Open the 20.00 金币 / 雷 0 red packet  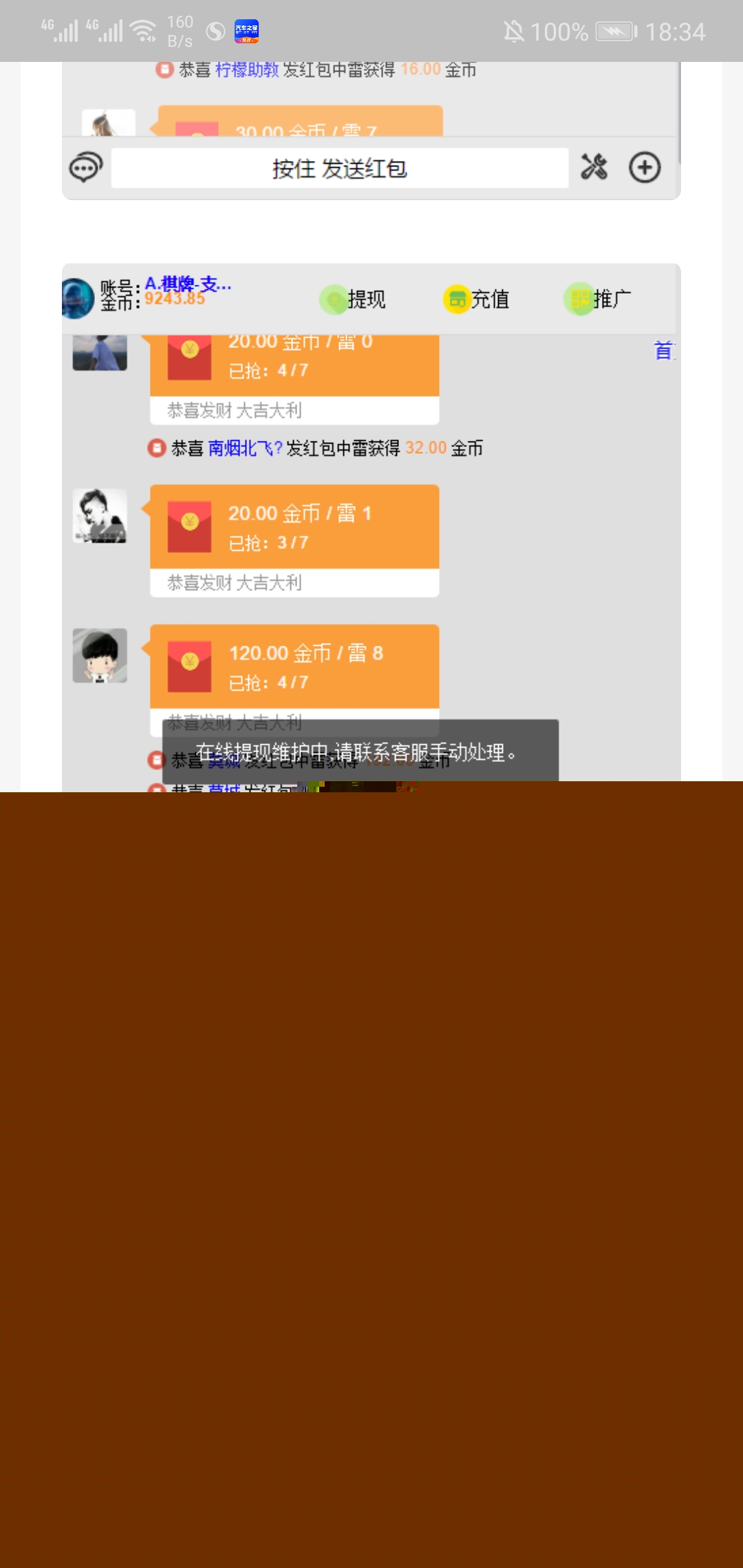(x=294, y=364)
